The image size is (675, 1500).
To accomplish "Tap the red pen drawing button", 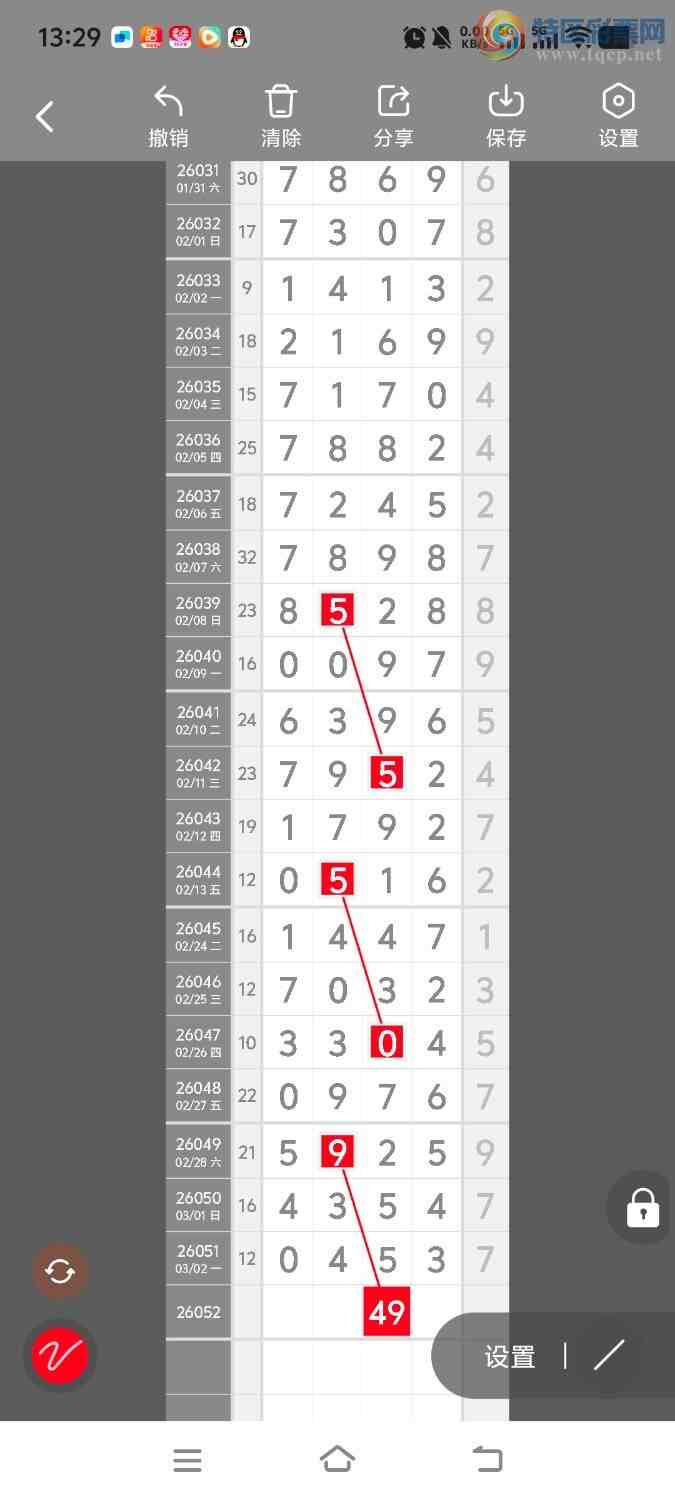I will 60,1355.
